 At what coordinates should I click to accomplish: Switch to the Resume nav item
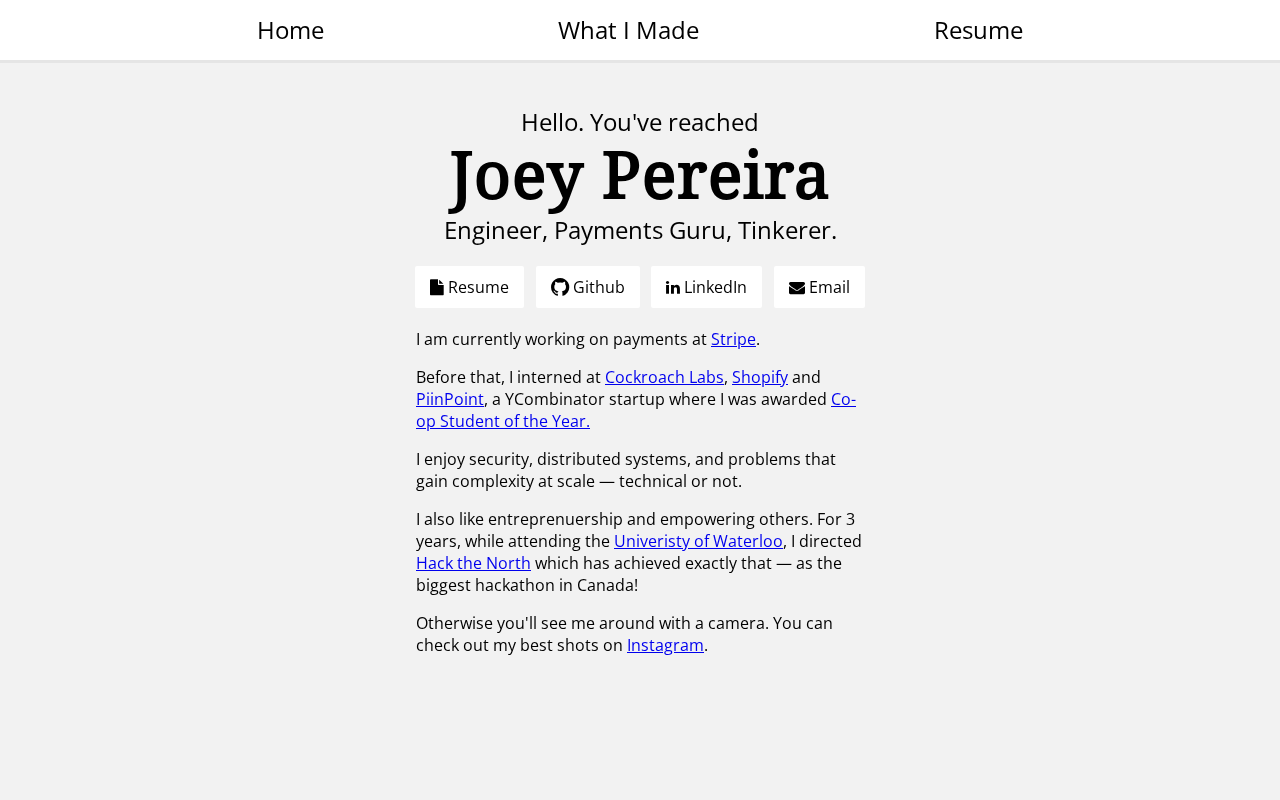[978, 30]
